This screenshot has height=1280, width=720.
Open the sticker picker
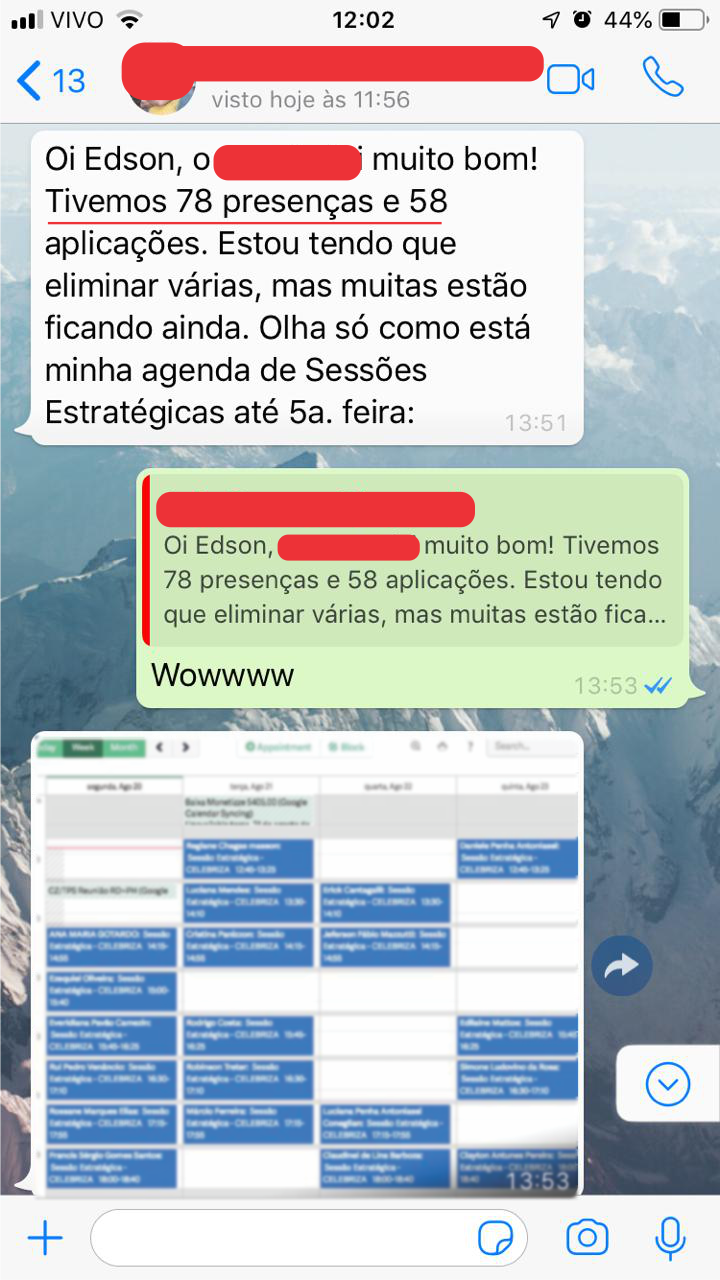click(x=495, y=1239)
